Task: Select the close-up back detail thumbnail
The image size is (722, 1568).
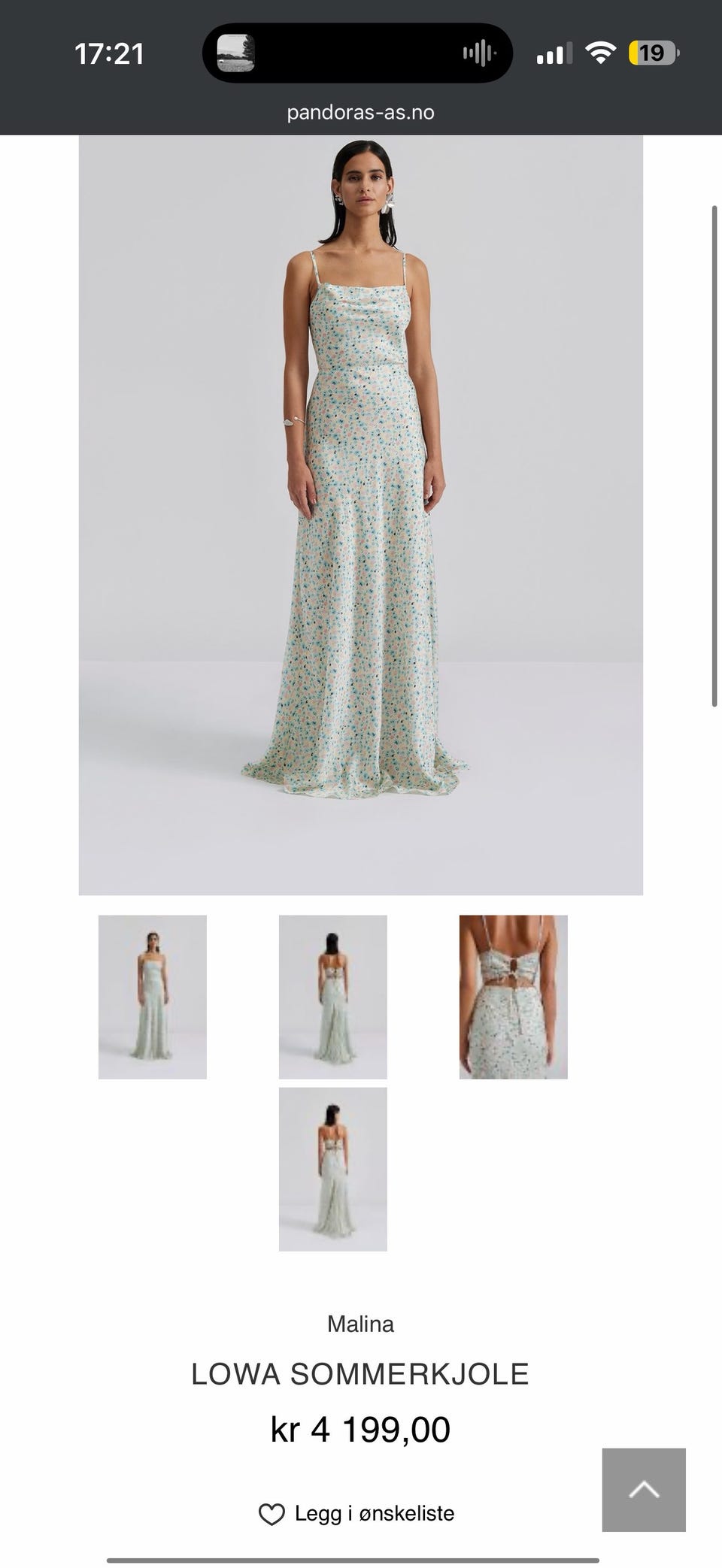Action: pos(514,997)
